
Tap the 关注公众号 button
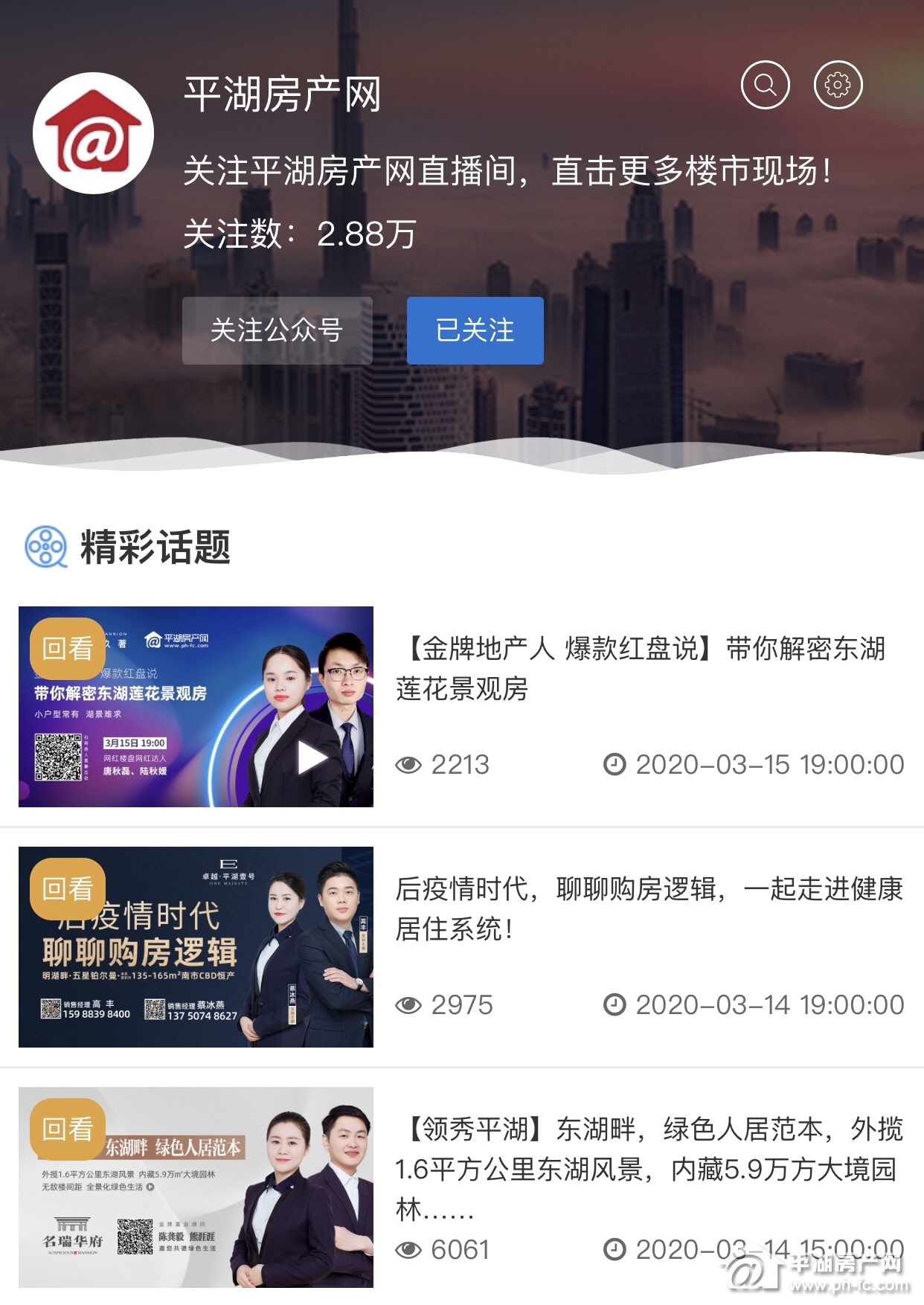pos(277,330)
